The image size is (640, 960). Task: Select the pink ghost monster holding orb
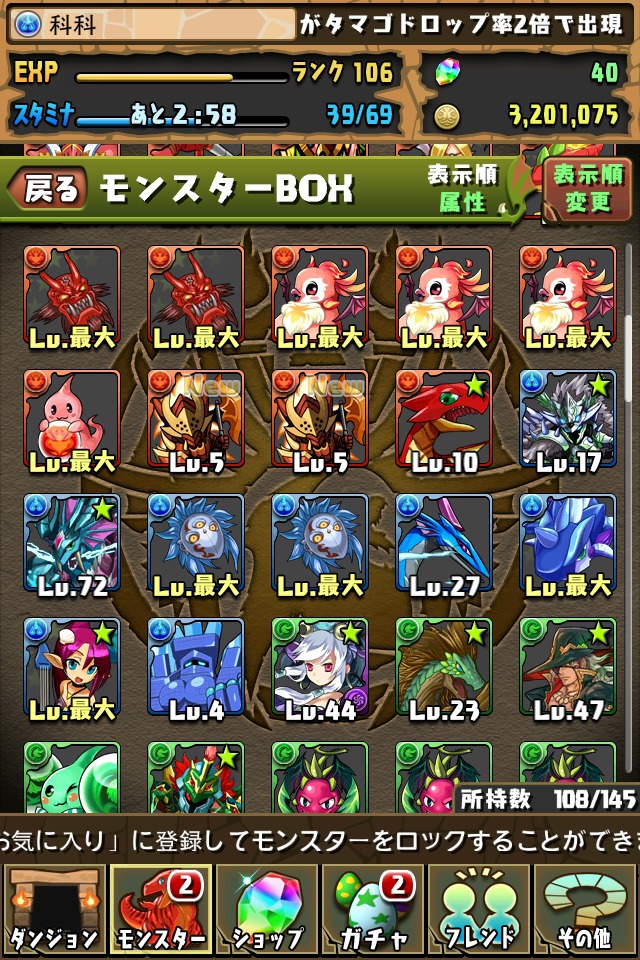tap(72, 418)
